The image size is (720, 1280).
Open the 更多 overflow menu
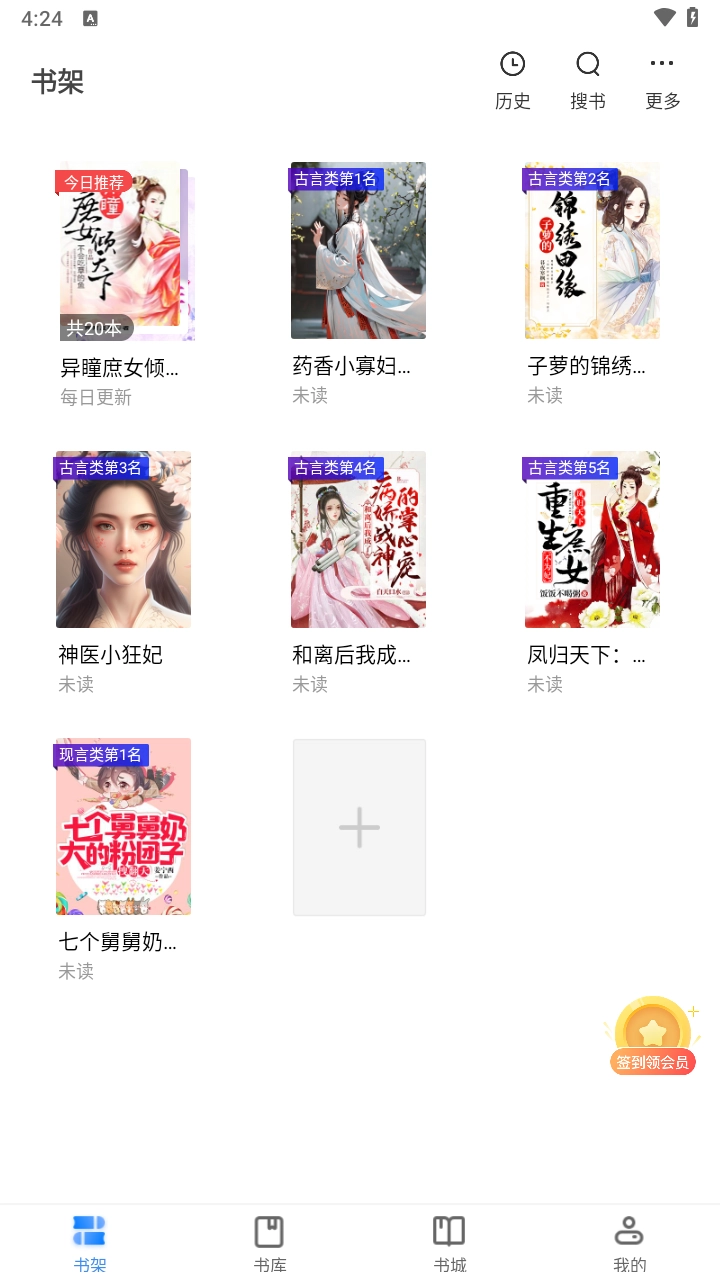click(x=662, y=80)
